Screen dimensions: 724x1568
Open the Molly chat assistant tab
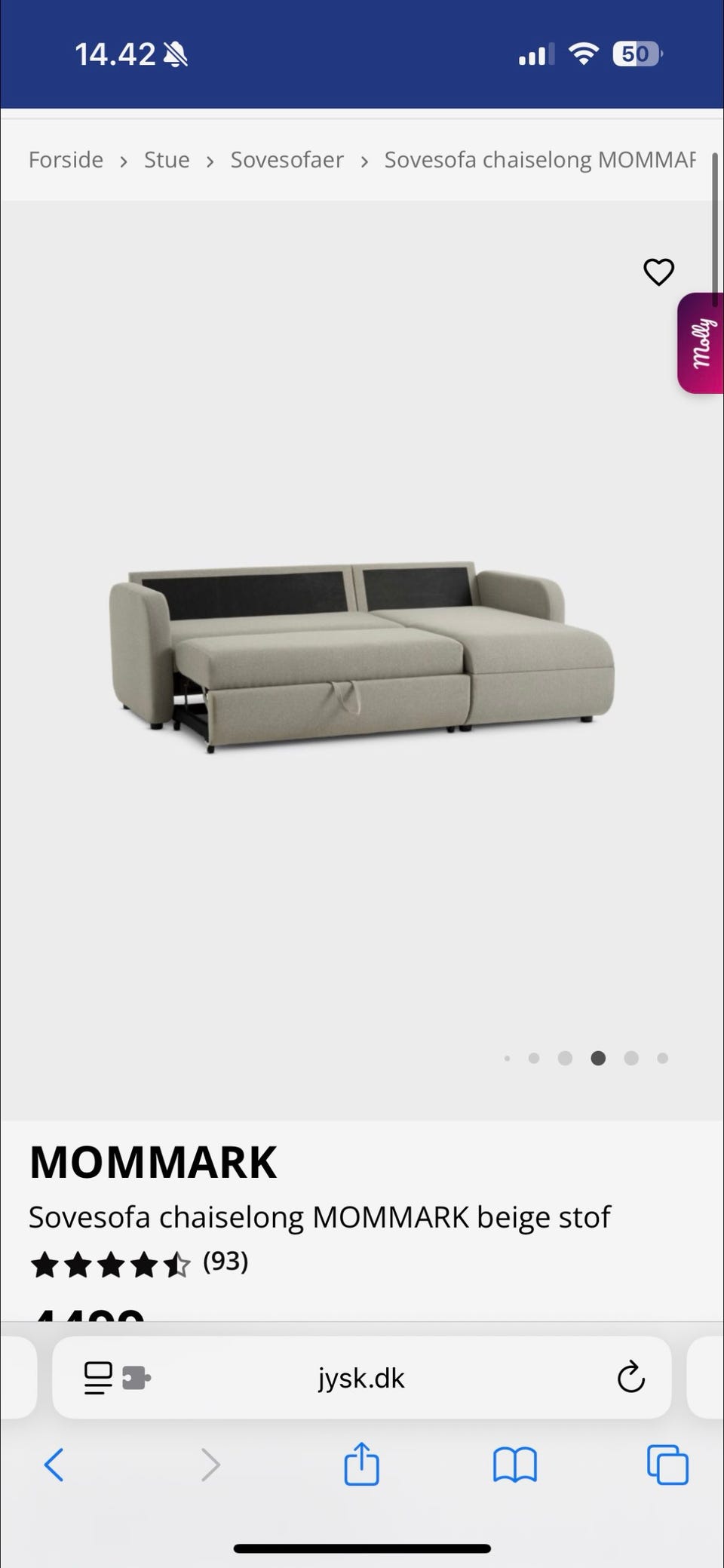click(x=701, y=343)
